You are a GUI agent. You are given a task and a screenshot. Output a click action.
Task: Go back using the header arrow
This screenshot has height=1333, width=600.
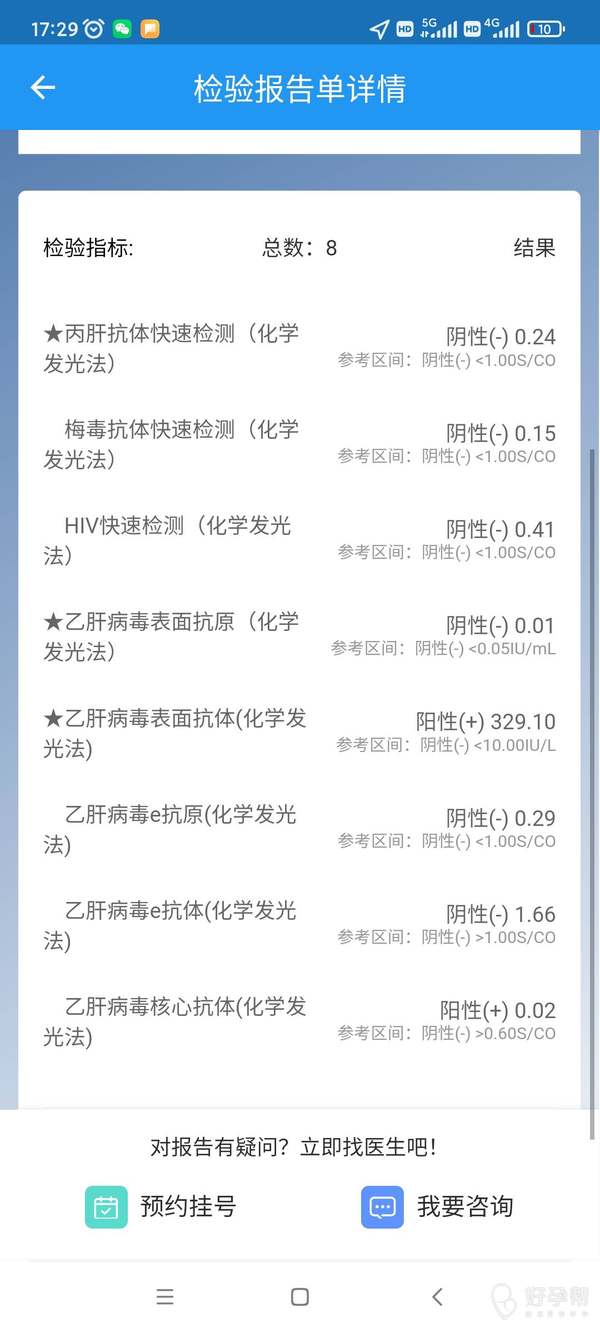coord(42,88)
